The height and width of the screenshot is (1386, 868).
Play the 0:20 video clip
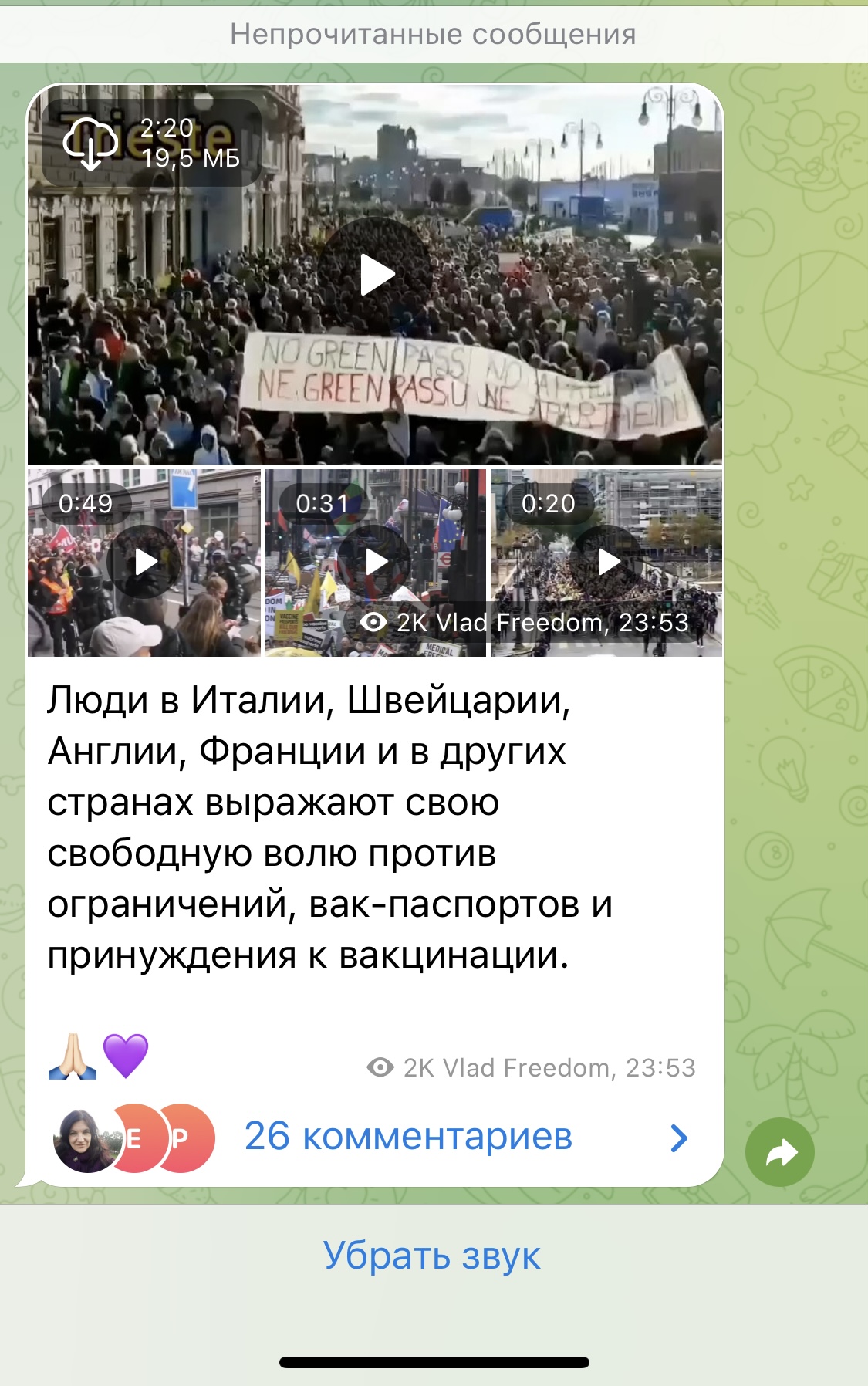point(608,562)
